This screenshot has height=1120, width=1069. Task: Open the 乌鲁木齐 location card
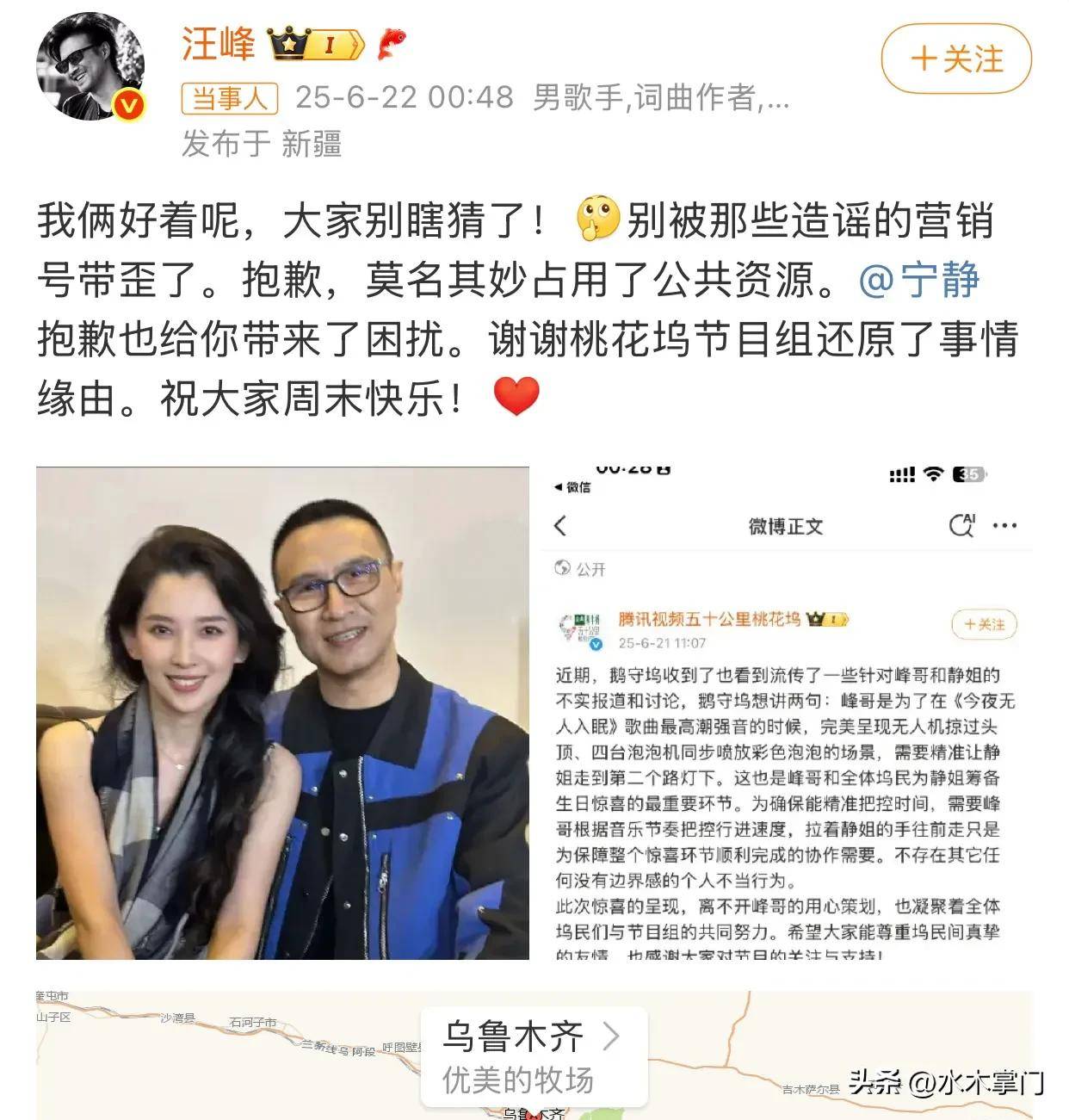pos(533,1056)
